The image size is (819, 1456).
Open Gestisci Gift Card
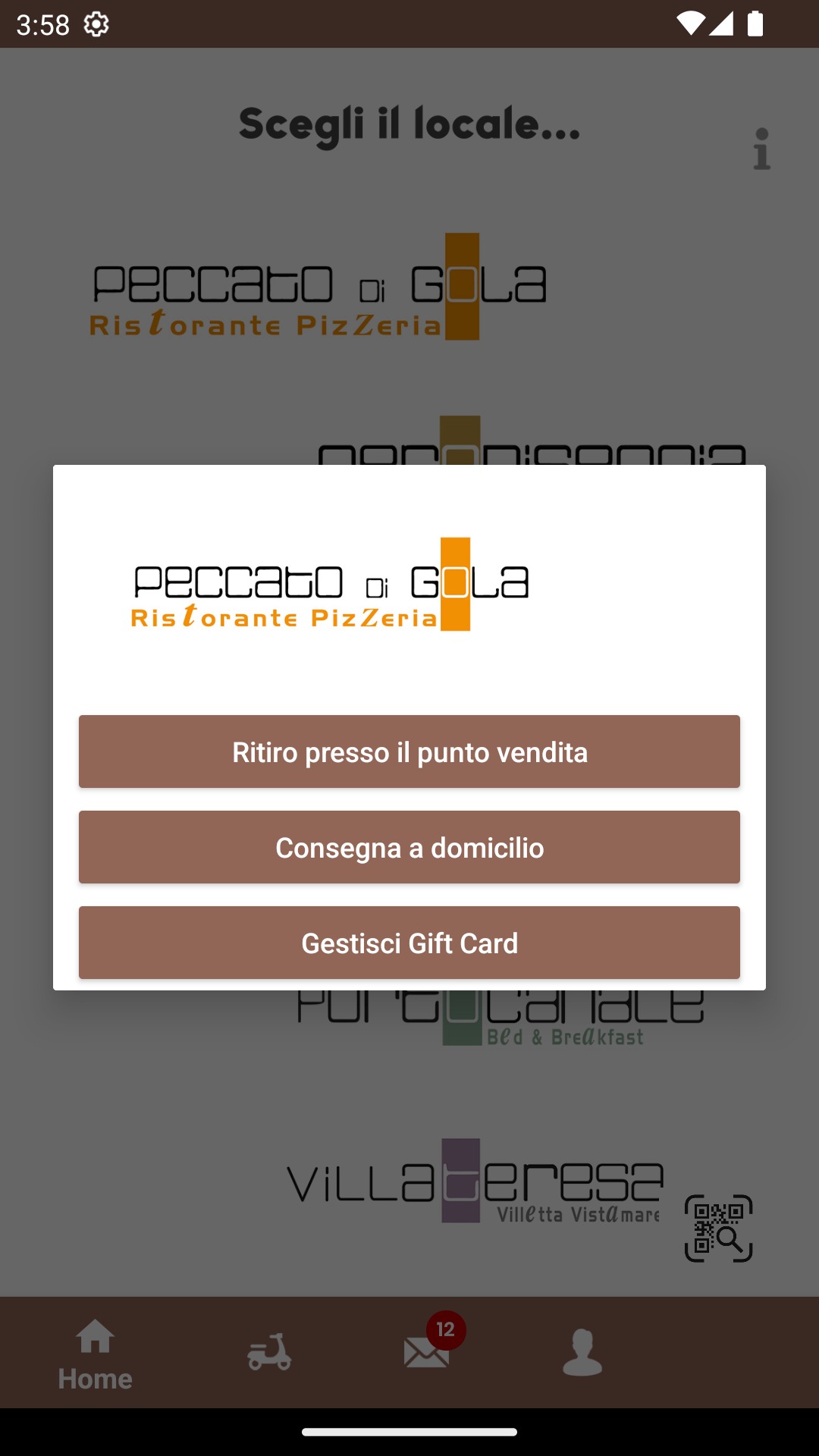409,943
